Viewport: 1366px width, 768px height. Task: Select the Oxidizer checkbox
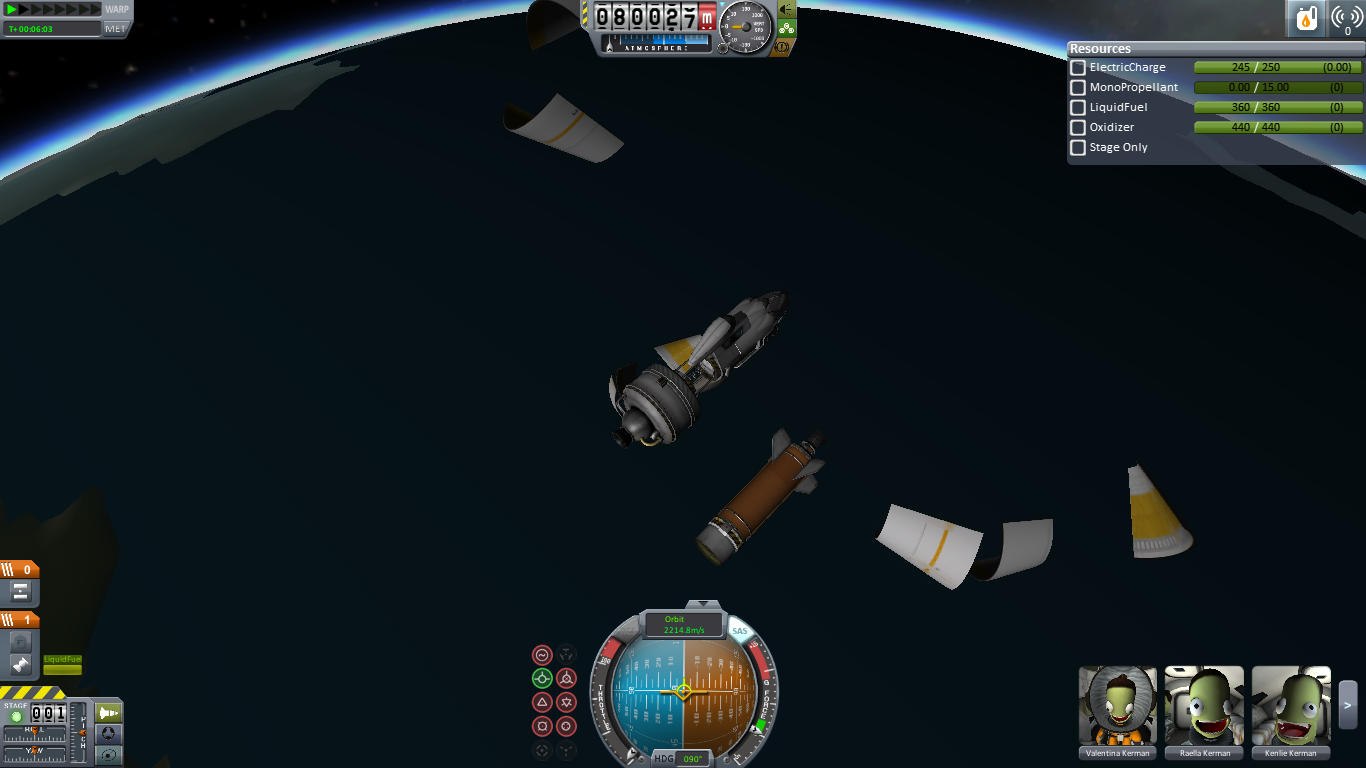[x=1078, y=128]
